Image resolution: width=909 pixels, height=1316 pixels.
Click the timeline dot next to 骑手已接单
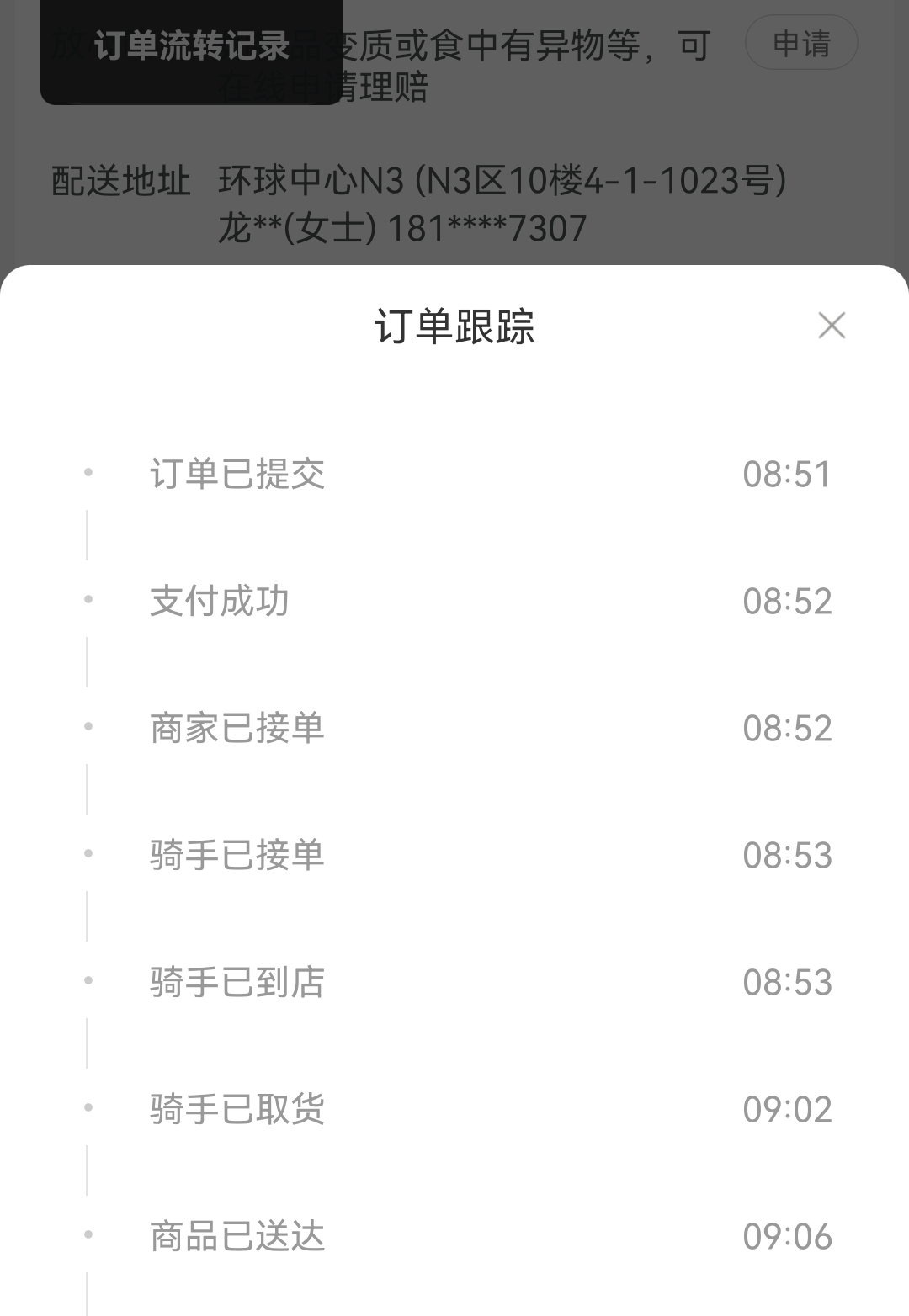88,854
